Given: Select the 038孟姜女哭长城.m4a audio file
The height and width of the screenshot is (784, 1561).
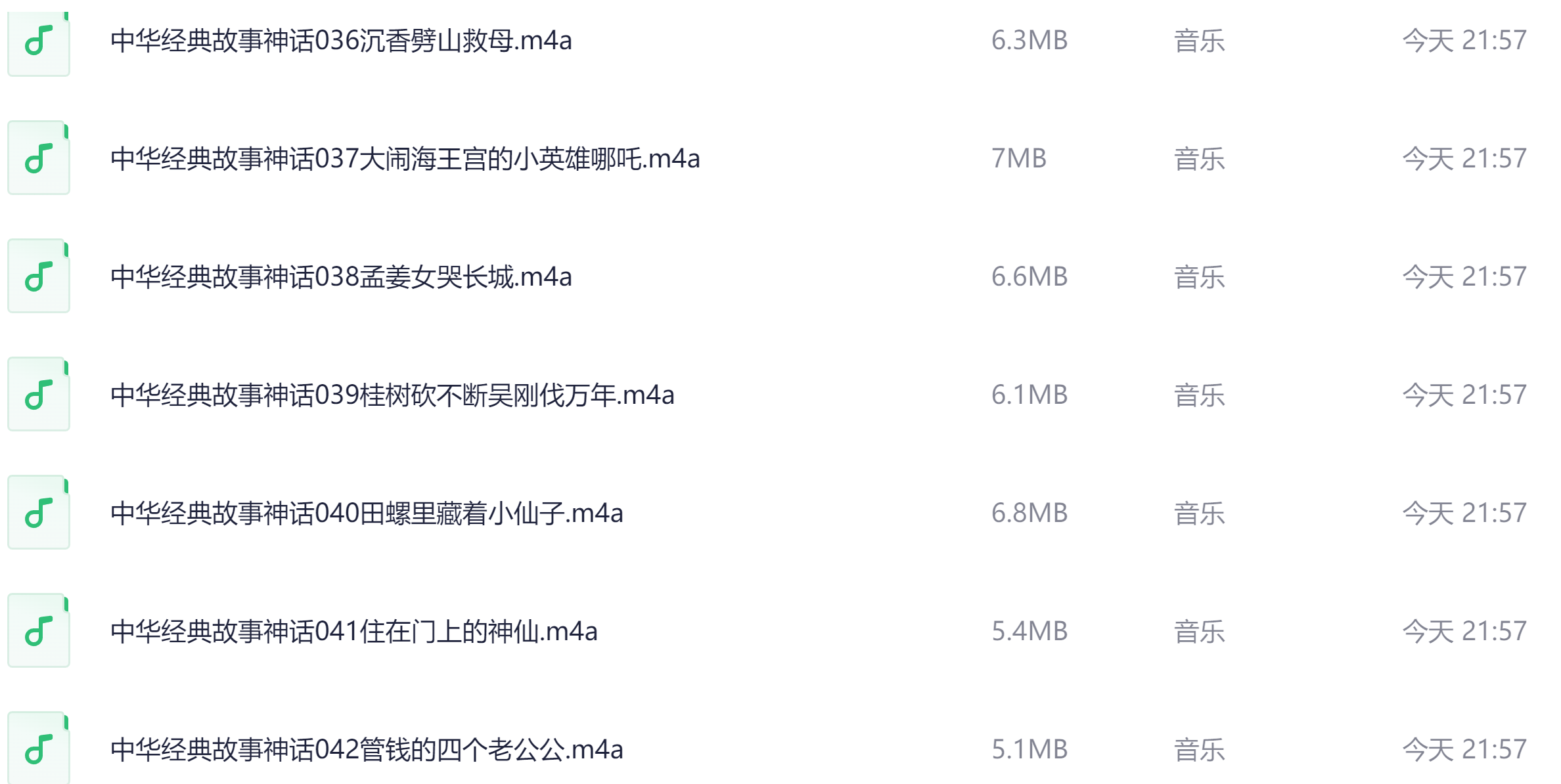Looking at the screenshot, I should click(x=341, y=277).
